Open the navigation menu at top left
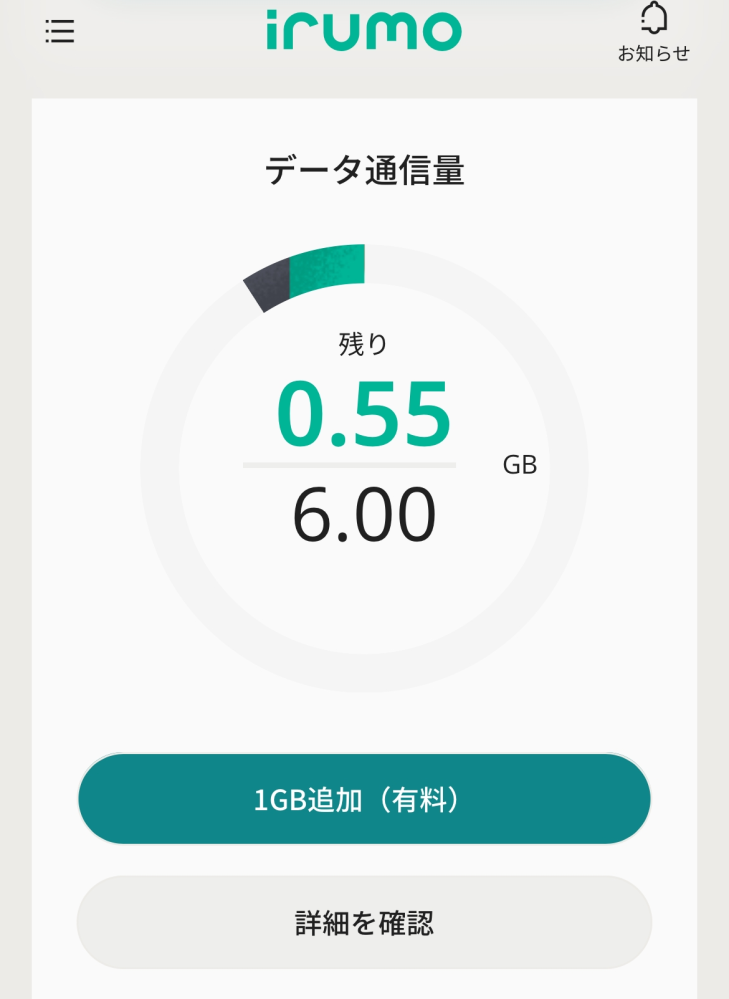 point(59,31)
